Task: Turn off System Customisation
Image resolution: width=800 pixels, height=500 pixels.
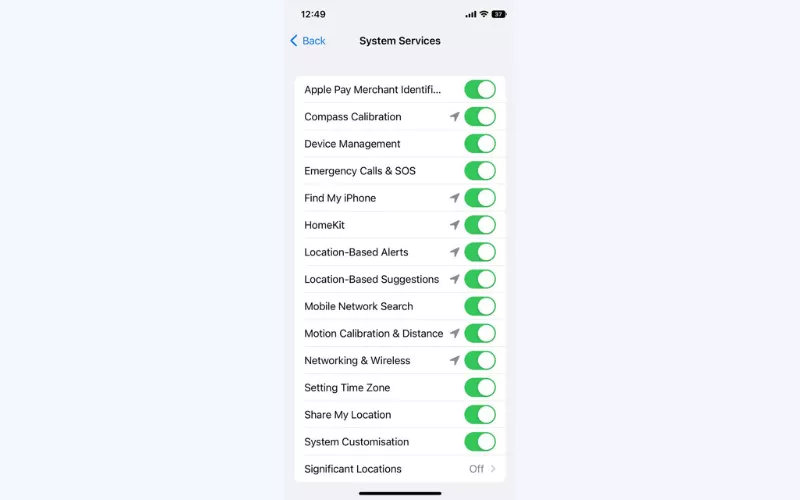Action: point(480,441)
